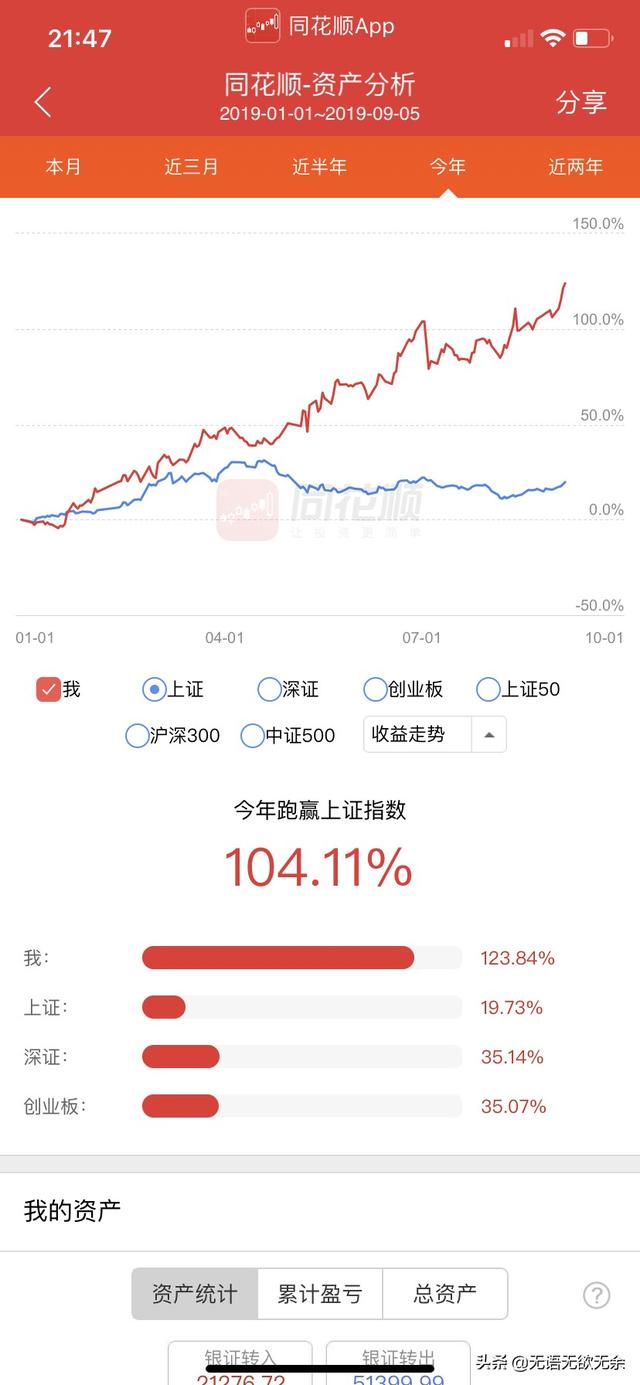Pick the 沪深300 radio button
This screenshot has height=1385, width=640.
point(137,736)
